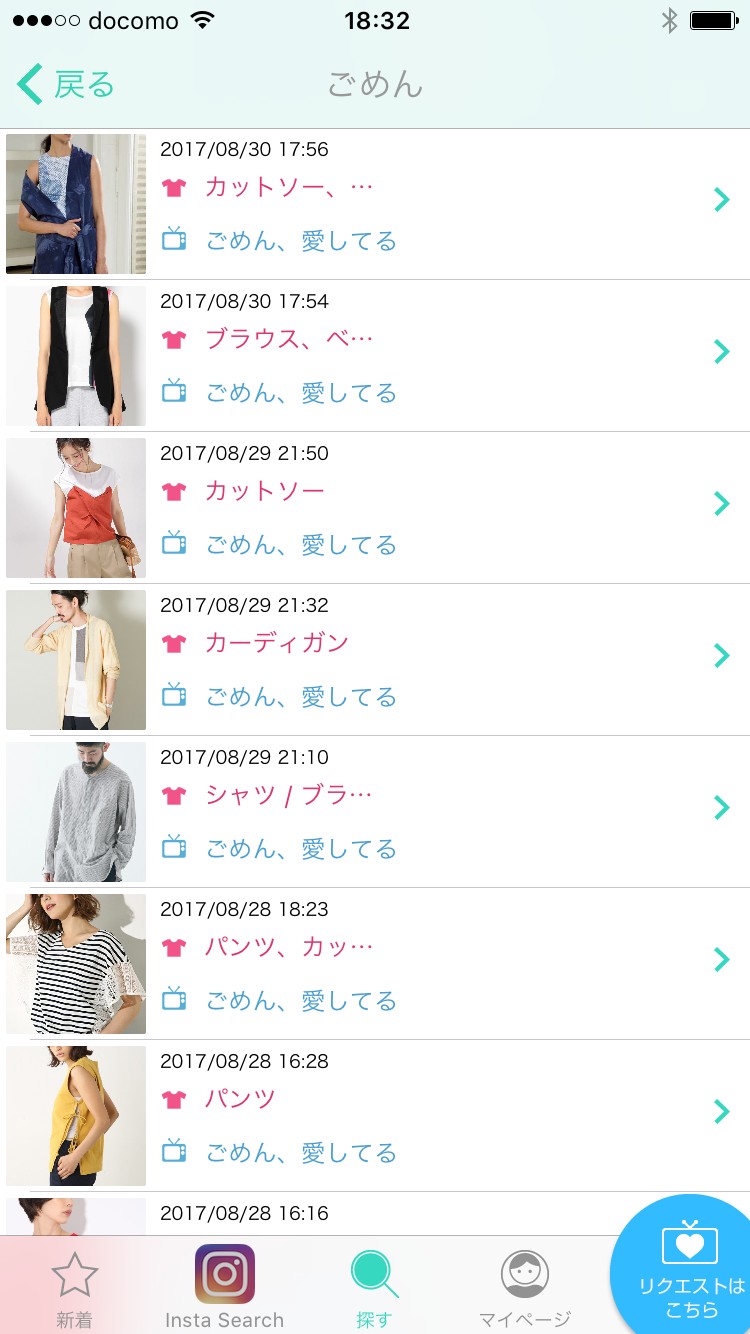
Task: Open the Insta Search tab
Action: (224, 1288)
